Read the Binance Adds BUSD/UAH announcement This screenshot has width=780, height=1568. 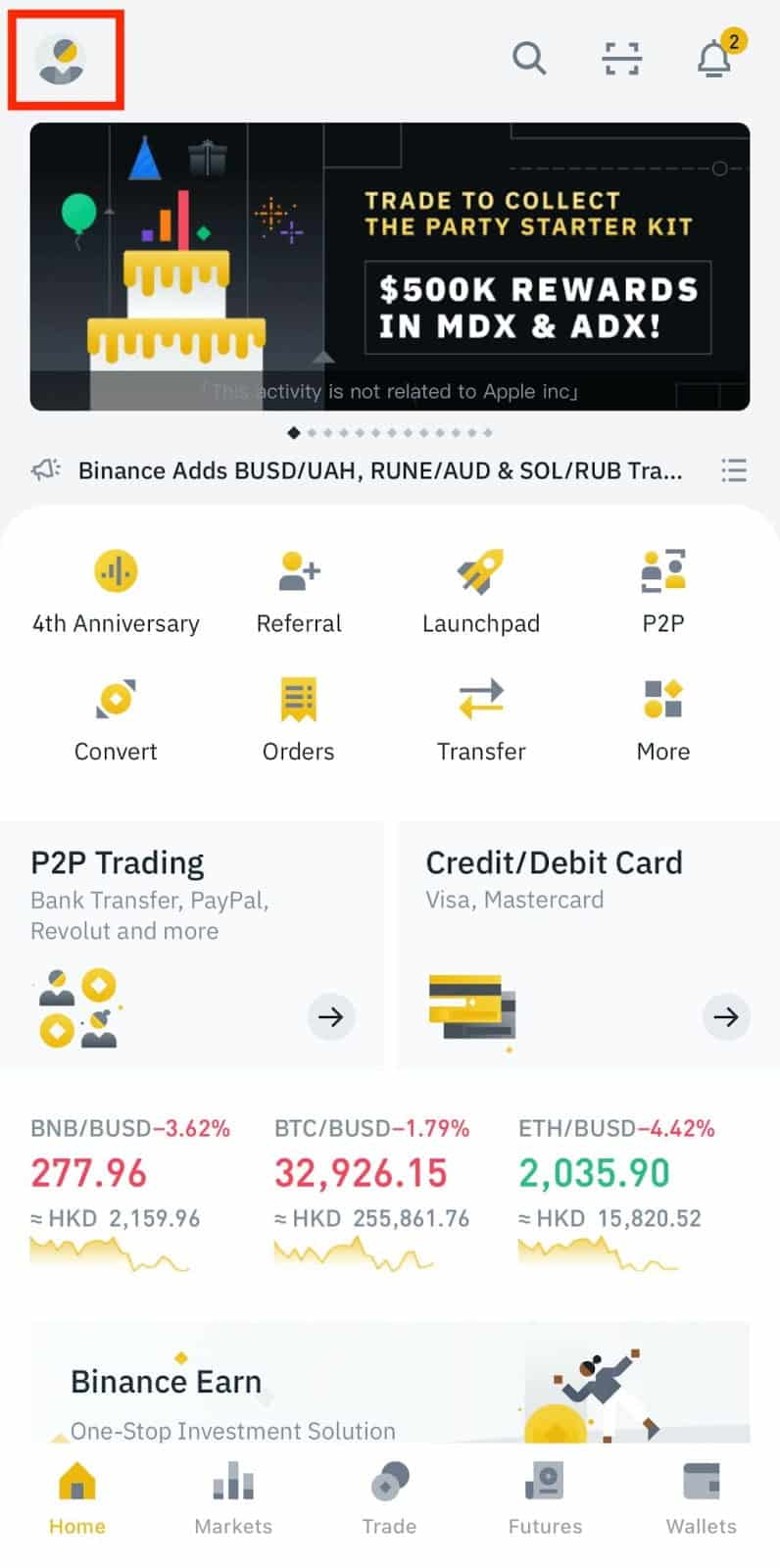[379, 470]
